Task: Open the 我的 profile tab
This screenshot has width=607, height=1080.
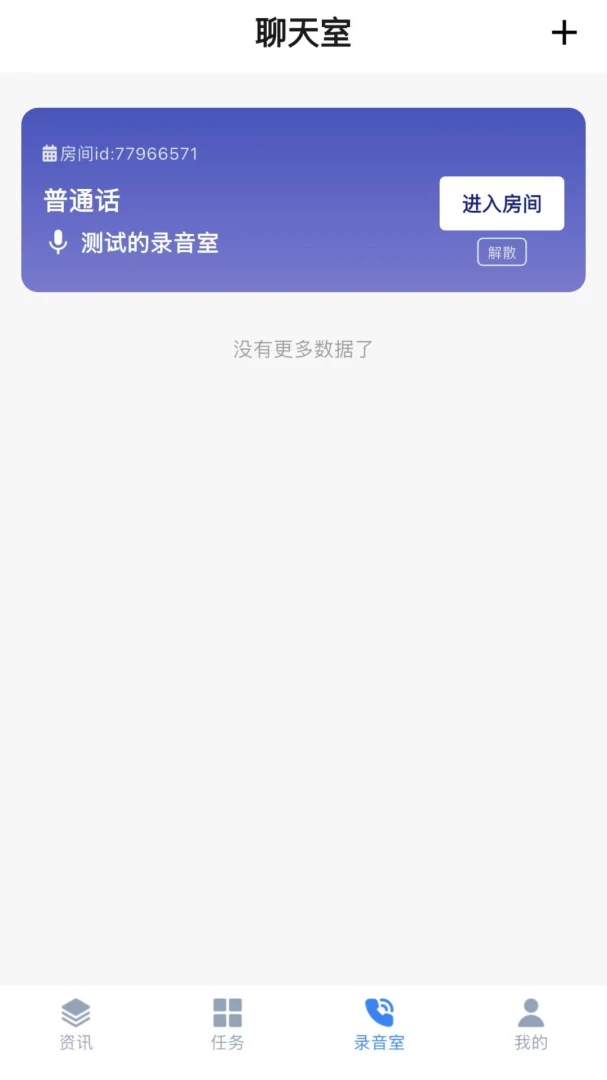Action: [x=531, y=1024]
